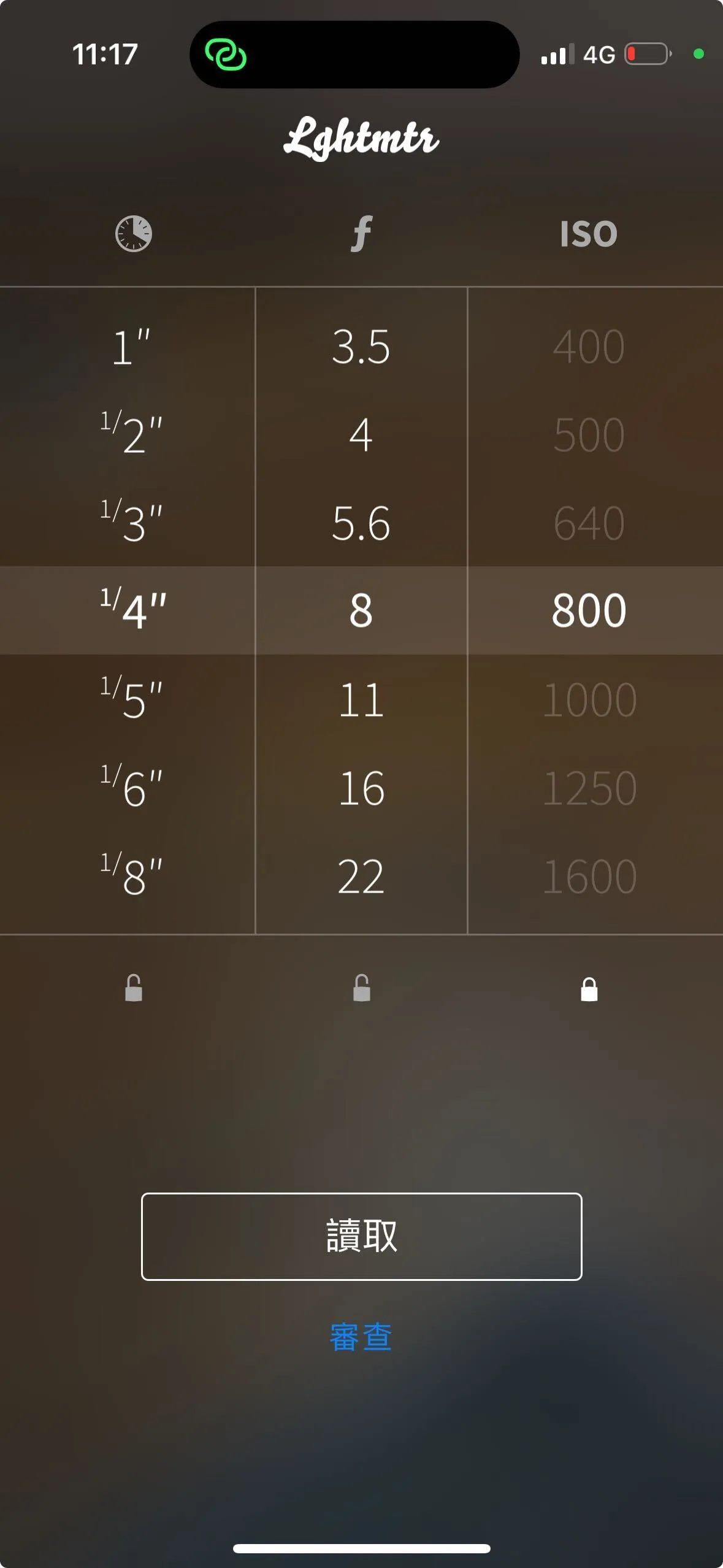Viewport: 723px width, 1568px height.
Task: Pick aperture 11 in the f column
Action: [x=361, y=700]
